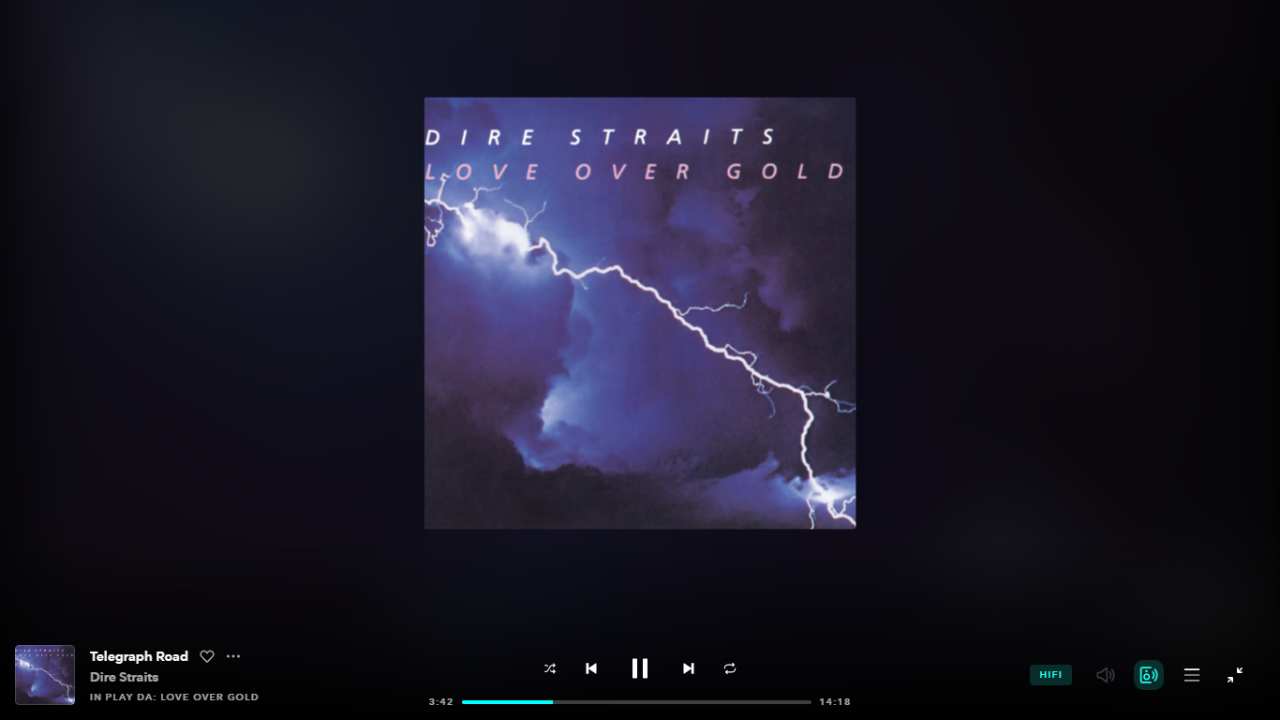Screen dimensions: 1280x720
Task: Open the Love Over Gold source link
Action: [208, 697]
